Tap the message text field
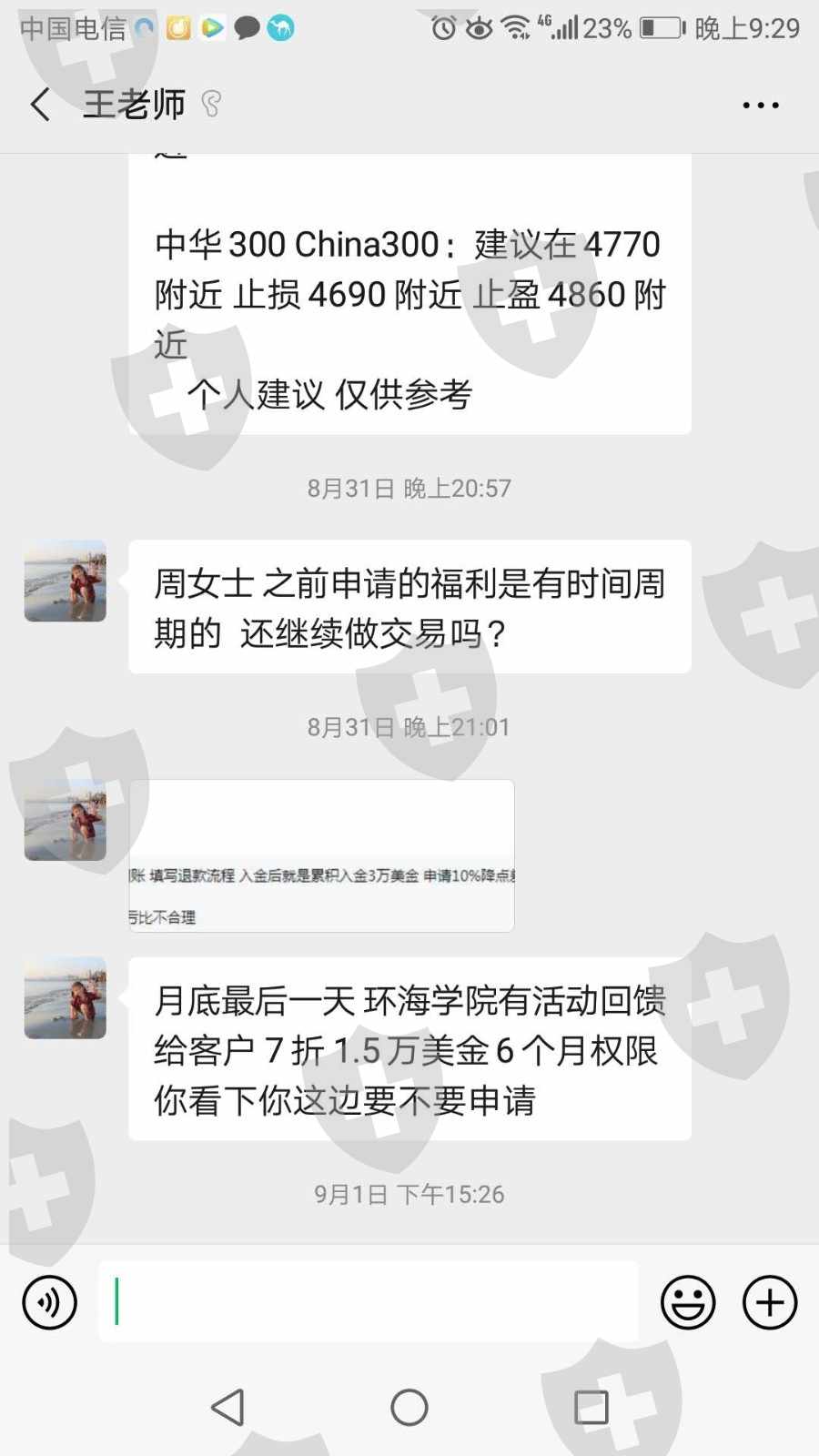Screen dimensions: 819x1456 coord(368,1301)
